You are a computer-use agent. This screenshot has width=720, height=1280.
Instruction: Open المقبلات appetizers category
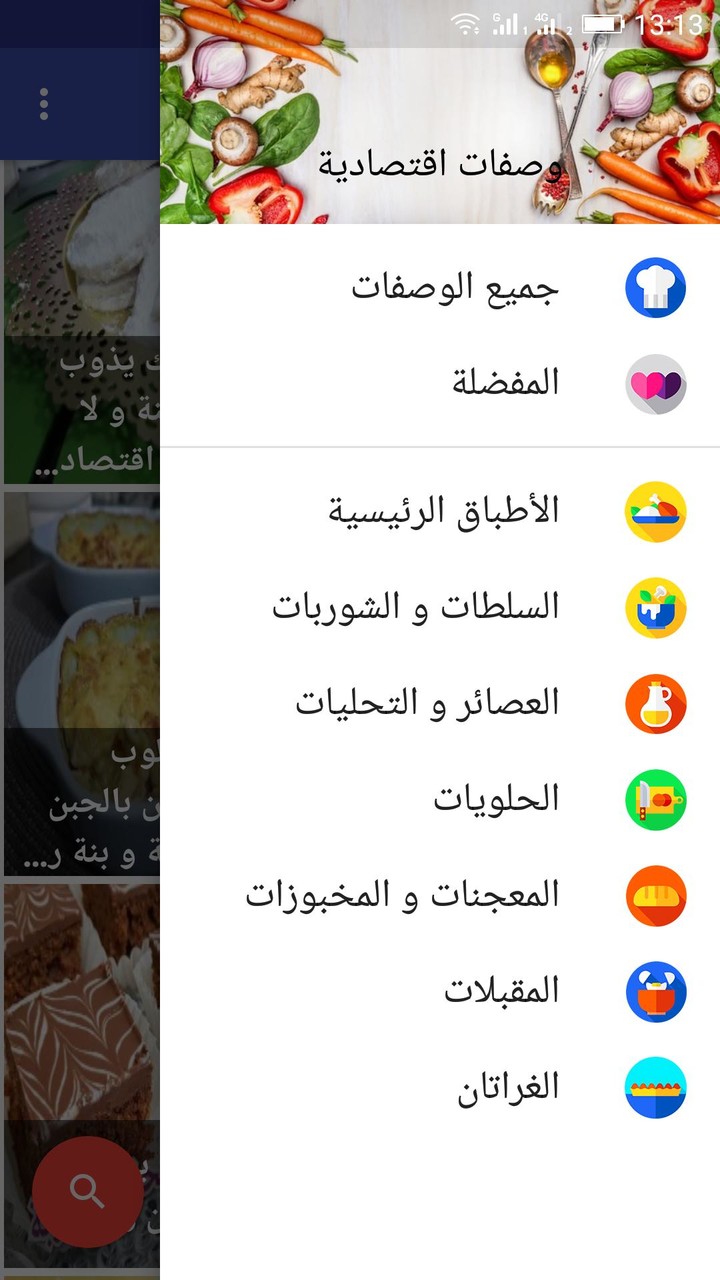(501, 991)
